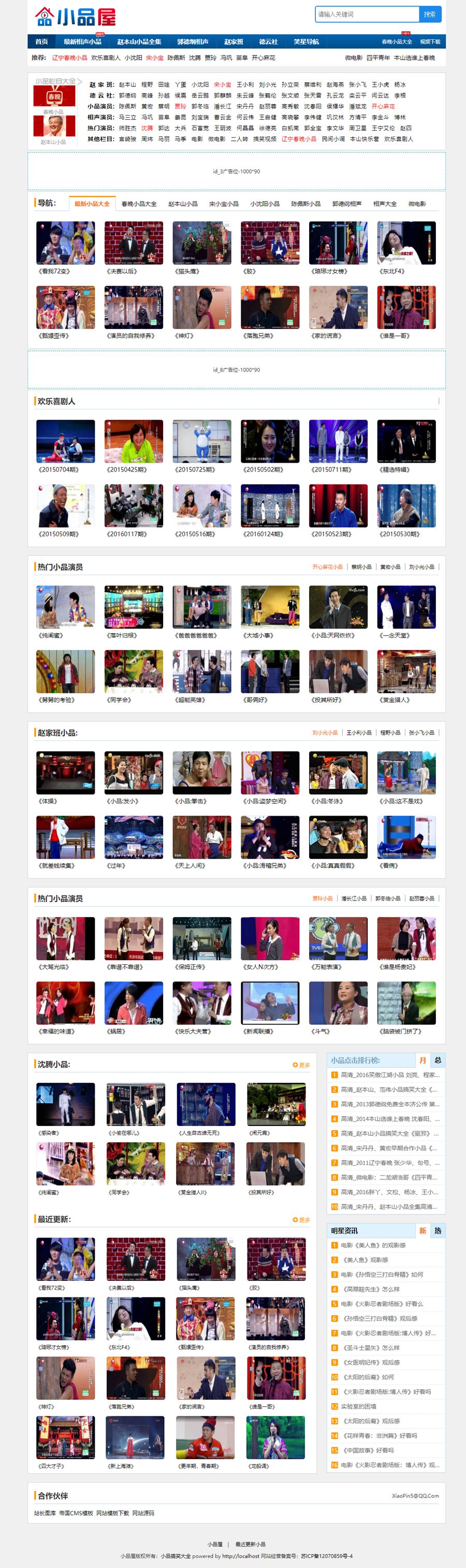Open the 刘小光小品 link in 赵家班小品
The image size is (466, 1568).
click(x=325, y=732)
